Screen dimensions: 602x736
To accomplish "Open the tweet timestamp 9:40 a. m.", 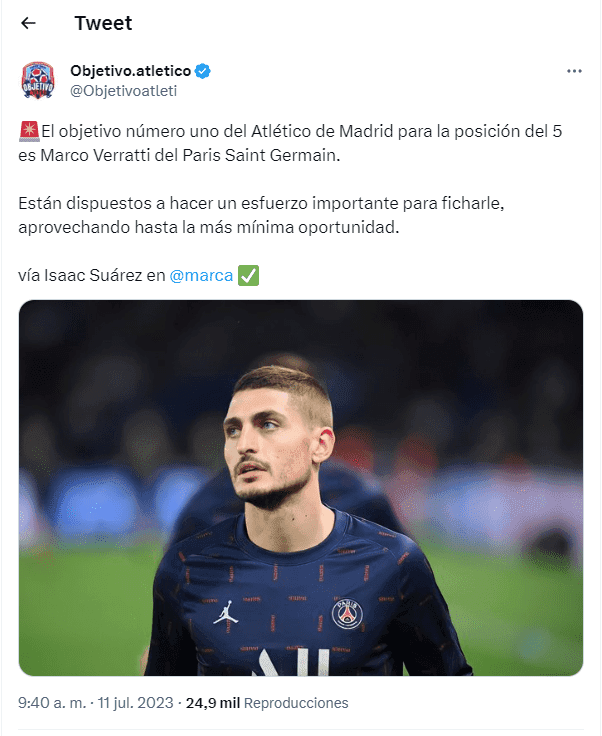I will [x=53, y=703].
